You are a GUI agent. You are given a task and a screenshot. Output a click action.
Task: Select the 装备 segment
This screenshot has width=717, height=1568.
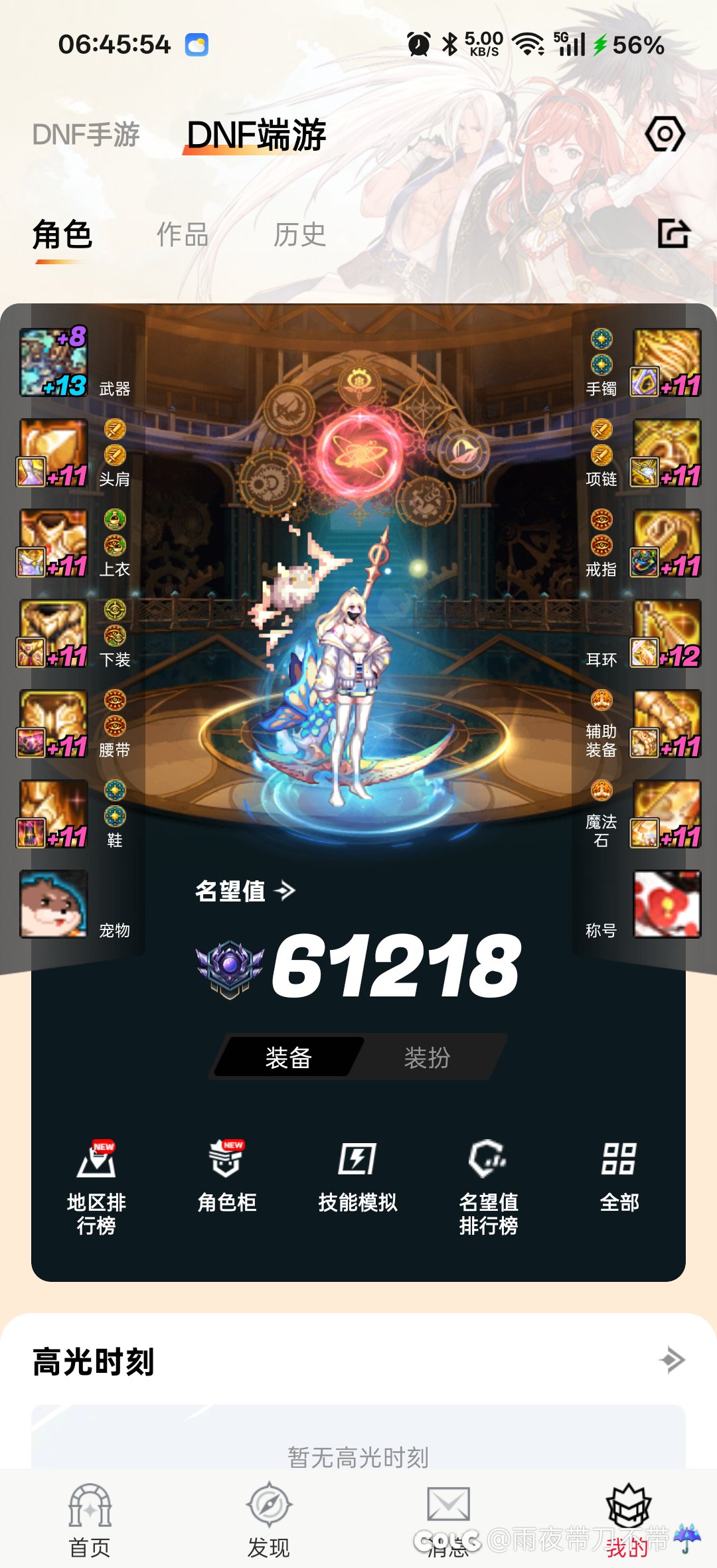tap(288, 1057)
